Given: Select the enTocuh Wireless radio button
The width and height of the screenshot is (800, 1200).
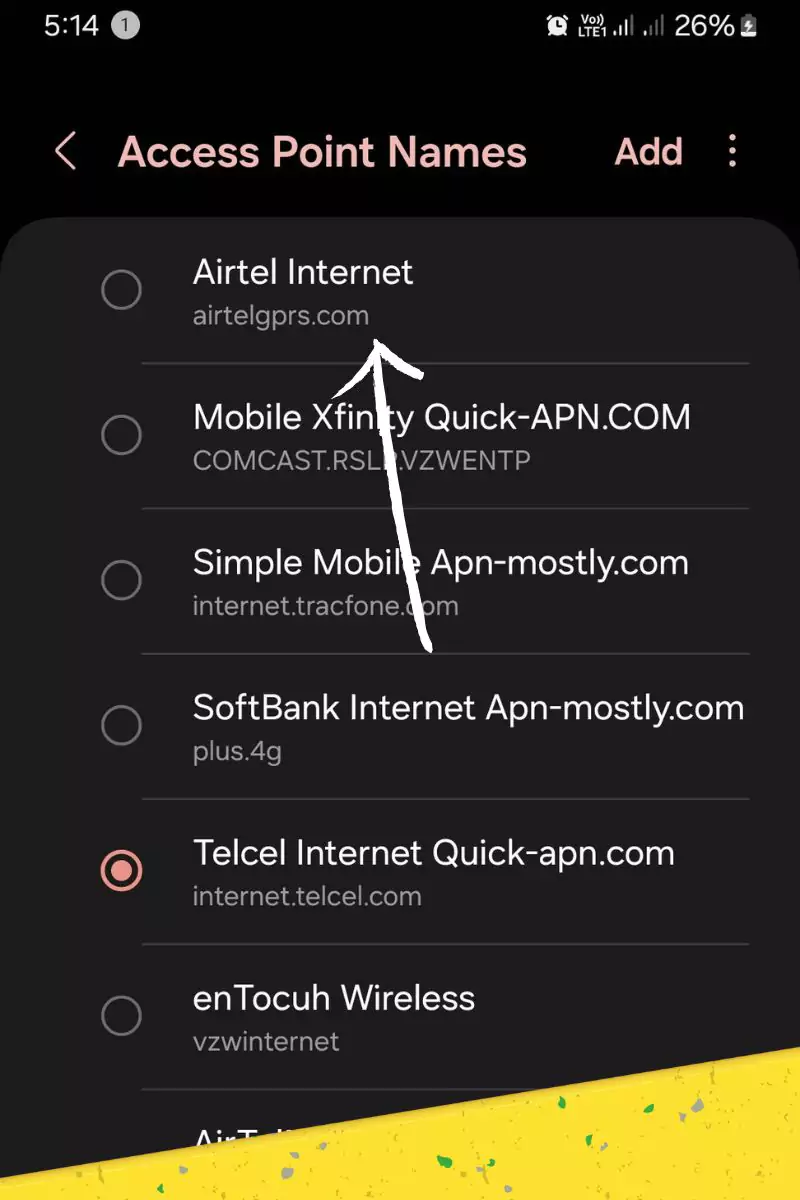Looking at the screenshot, I should (122, 1016).
